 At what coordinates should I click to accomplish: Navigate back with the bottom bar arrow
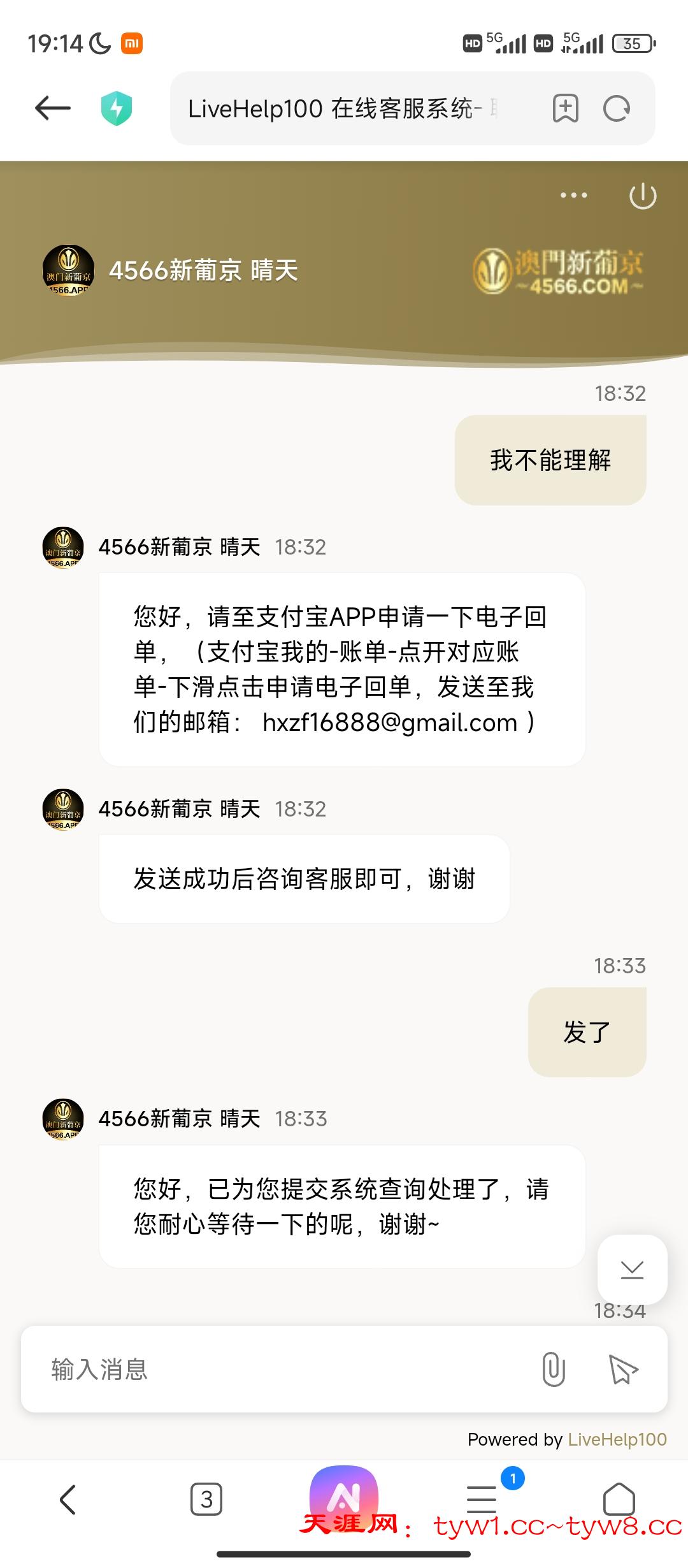click(68, 1499)
